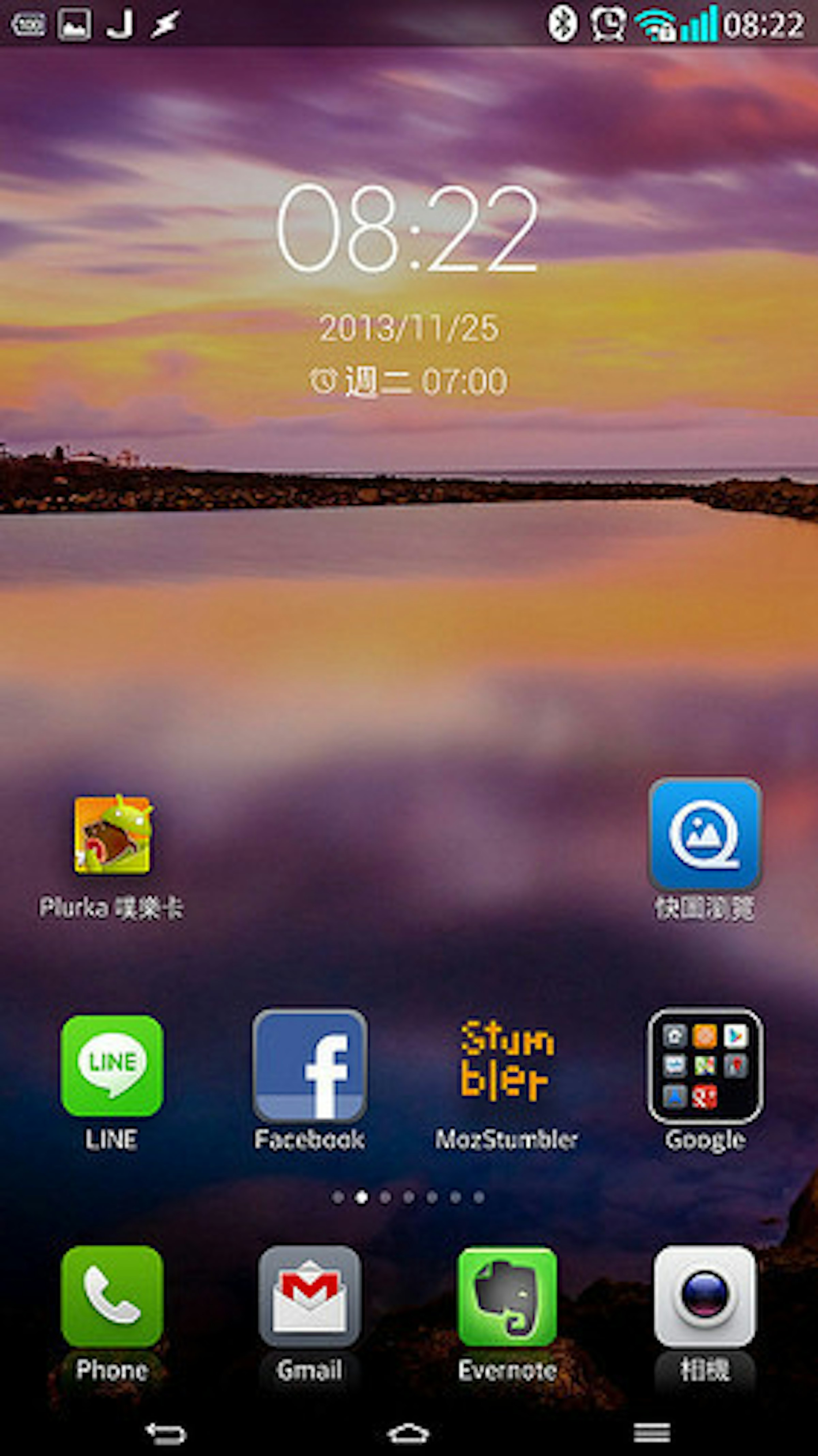This screenshot has height=1456, width=818.
Task: Launch Evernote from the dock
Action: click(x=507, y=1297)
